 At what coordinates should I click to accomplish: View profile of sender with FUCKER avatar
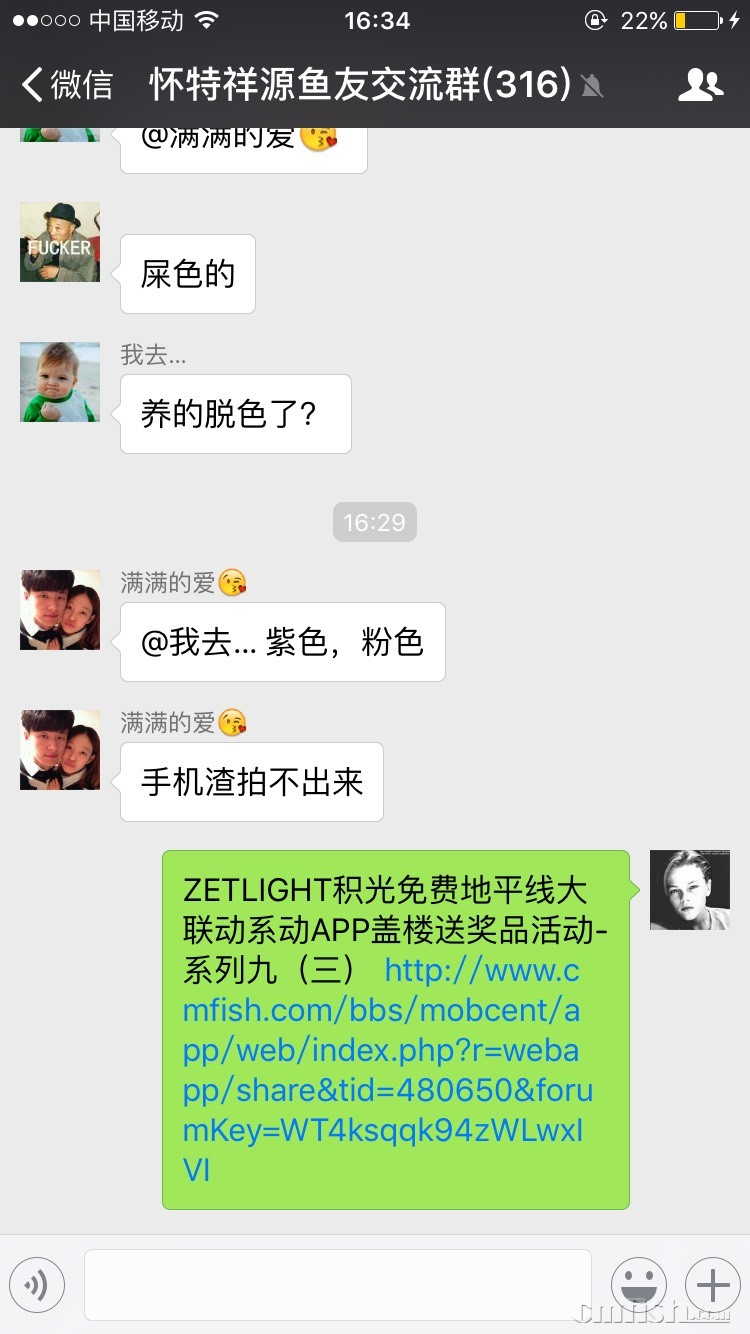coord(60,242)
